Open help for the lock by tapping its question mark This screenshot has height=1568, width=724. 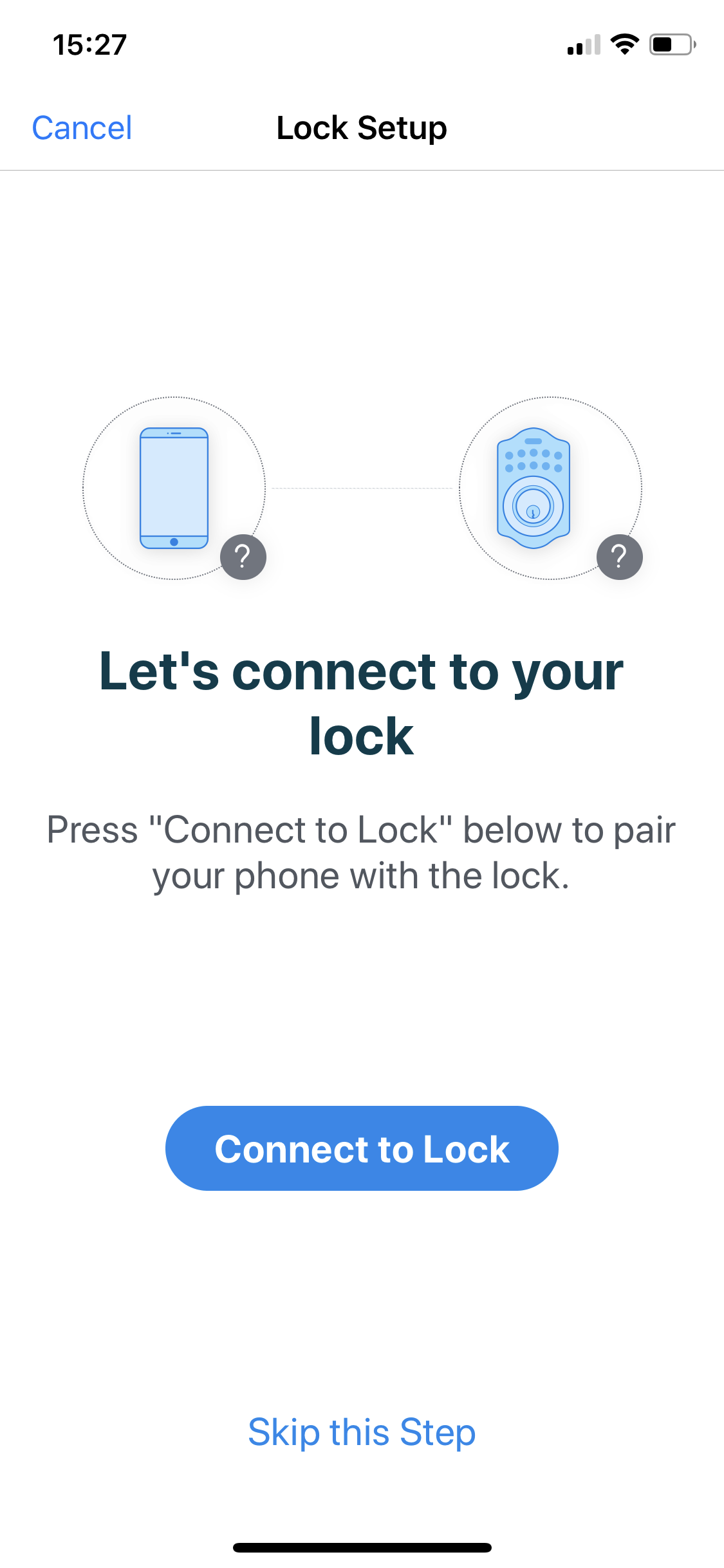coord(618,556)
